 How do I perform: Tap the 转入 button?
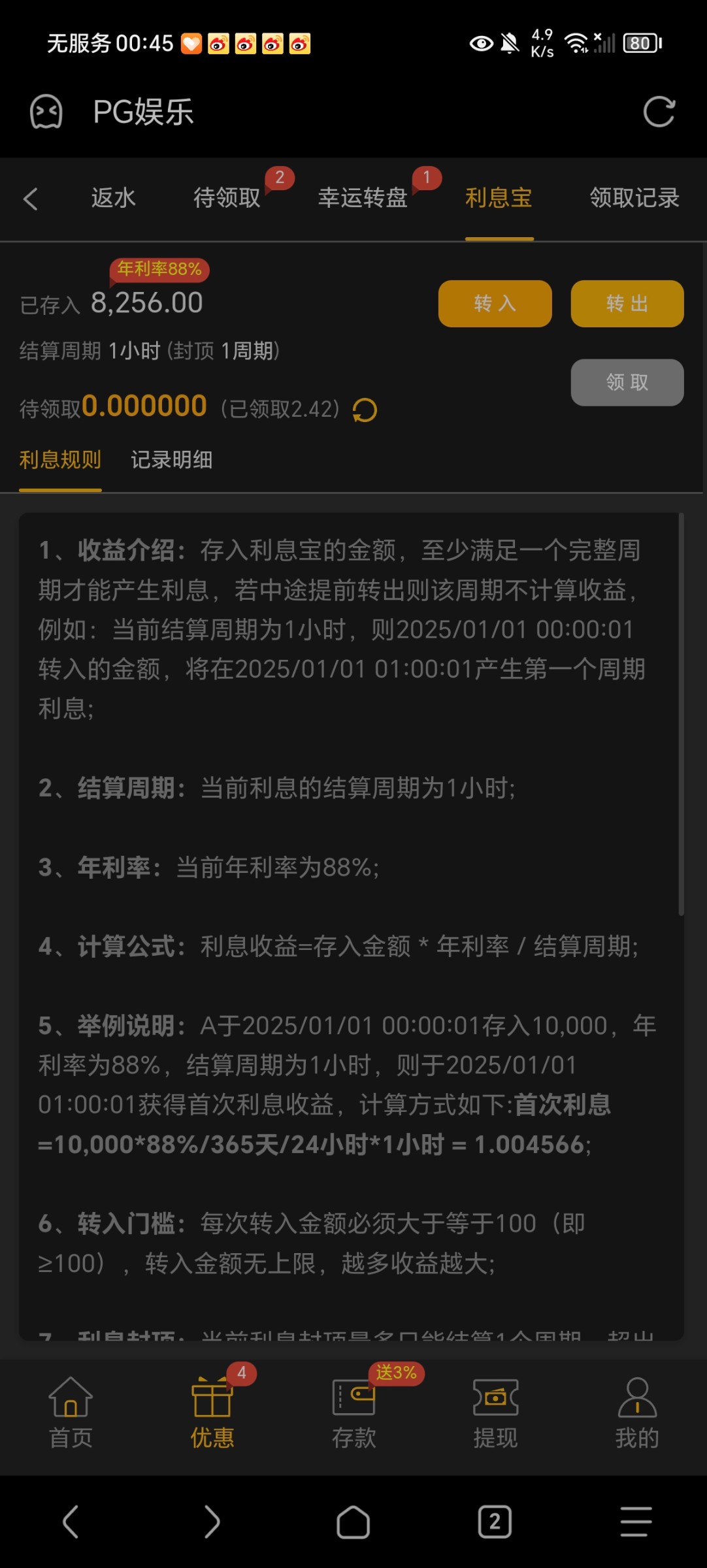pyautogui.click(x=495, y=304)
